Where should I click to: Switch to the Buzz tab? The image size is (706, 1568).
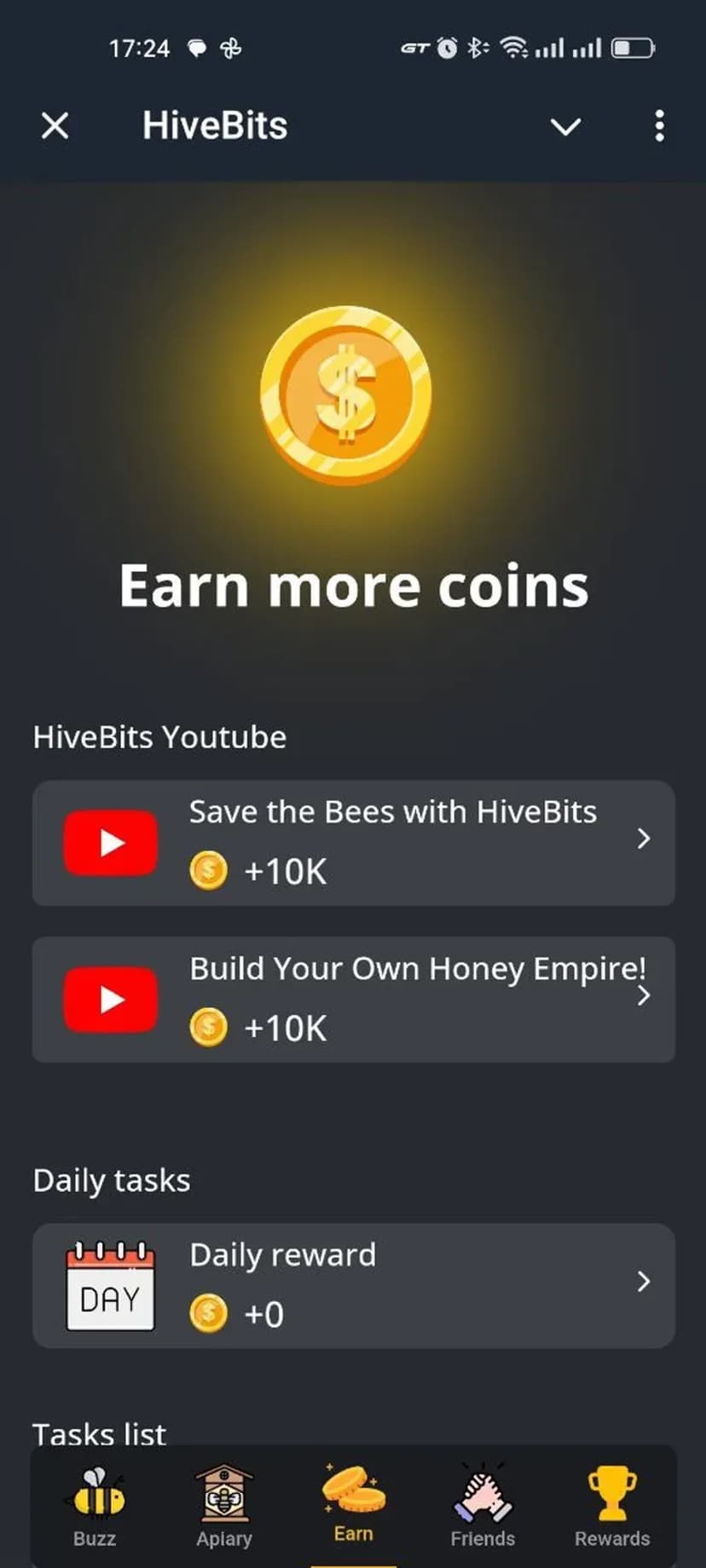point(95,1507)
